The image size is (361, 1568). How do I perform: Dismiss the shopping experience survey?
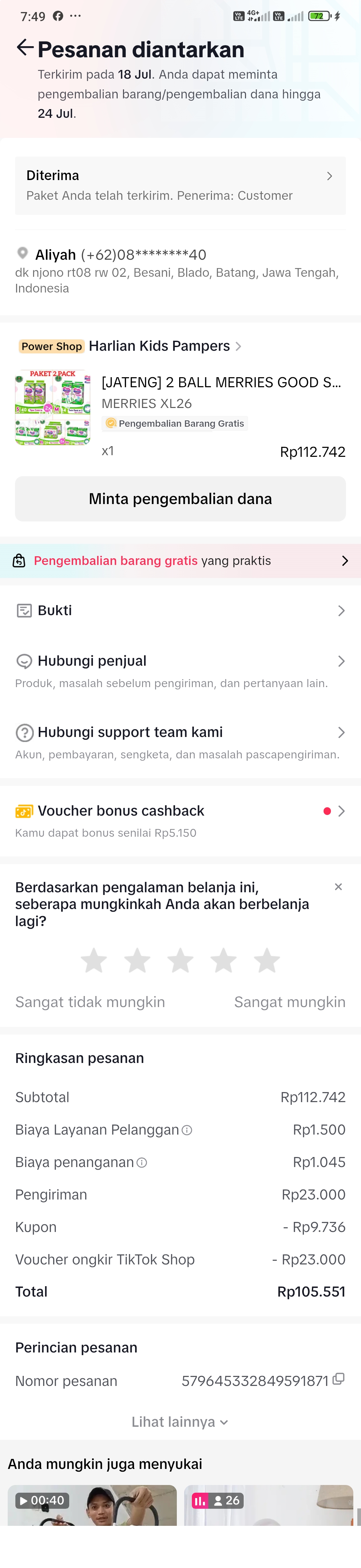pyautogui.click(x=339, y=887)
